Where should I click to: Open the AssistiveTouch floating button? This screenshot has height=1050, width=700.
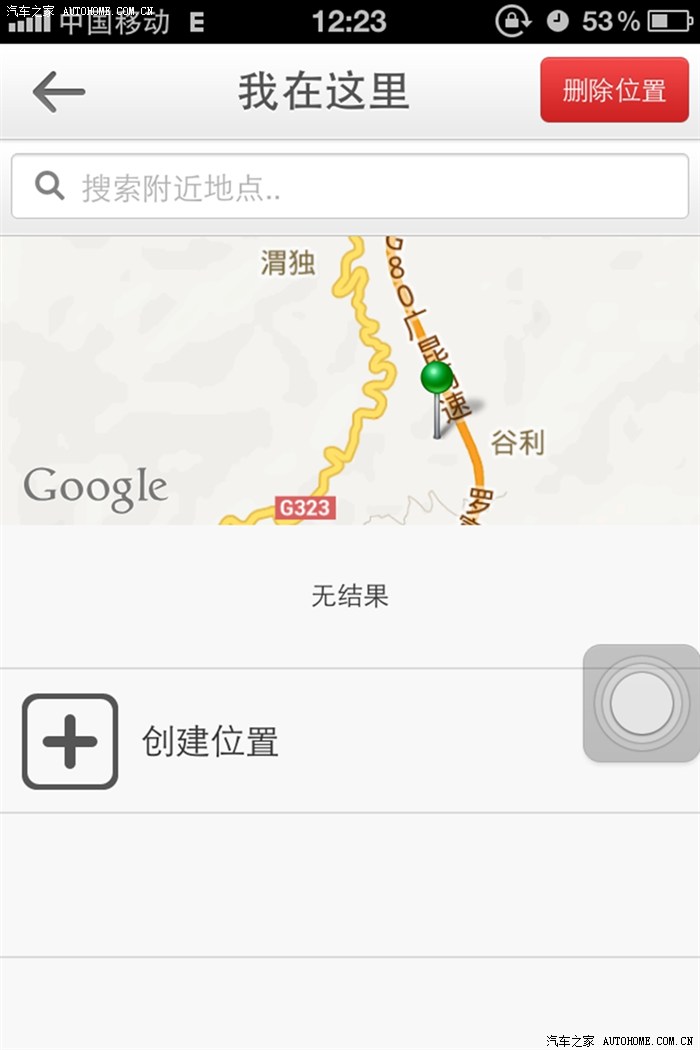pos(641,703)
